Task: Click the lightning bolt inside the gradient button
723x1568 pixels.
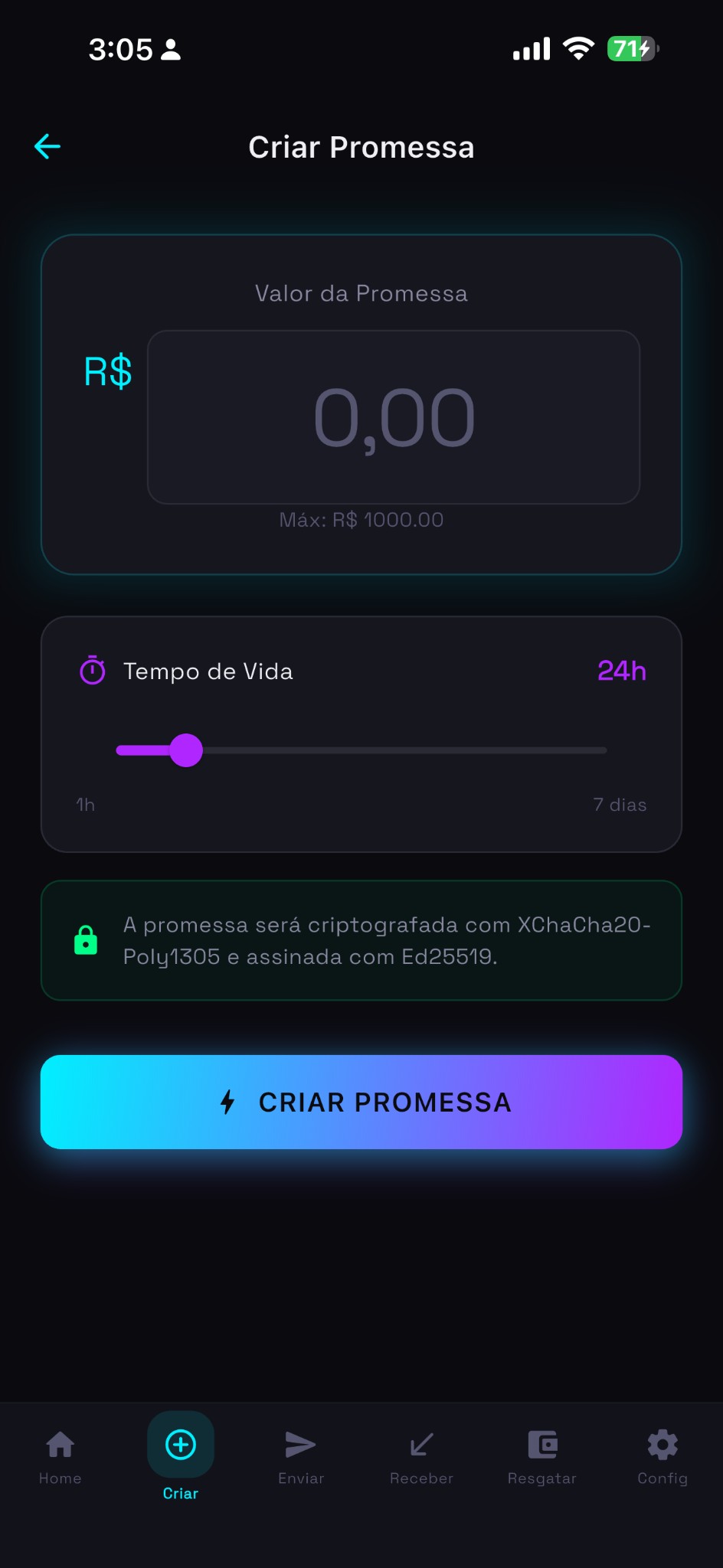Action: point(227,1102)
